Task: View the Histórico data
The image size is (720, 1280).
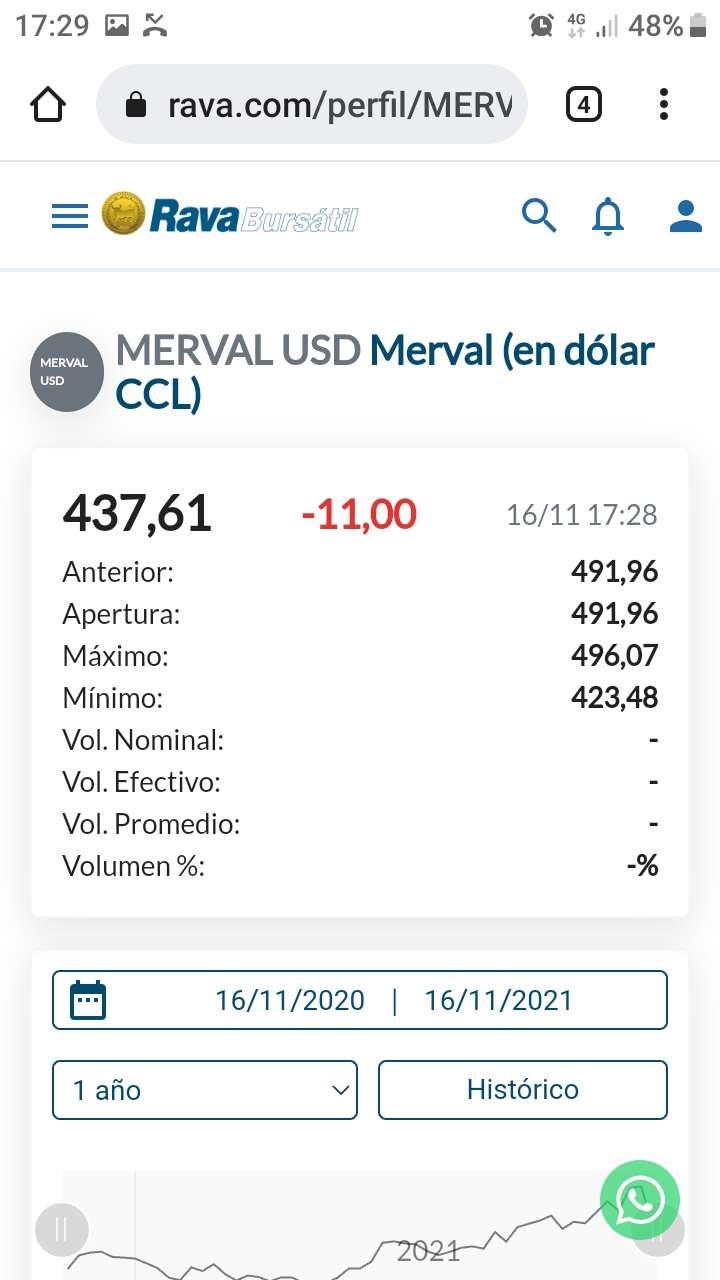Action: (x=522, y=1090)
